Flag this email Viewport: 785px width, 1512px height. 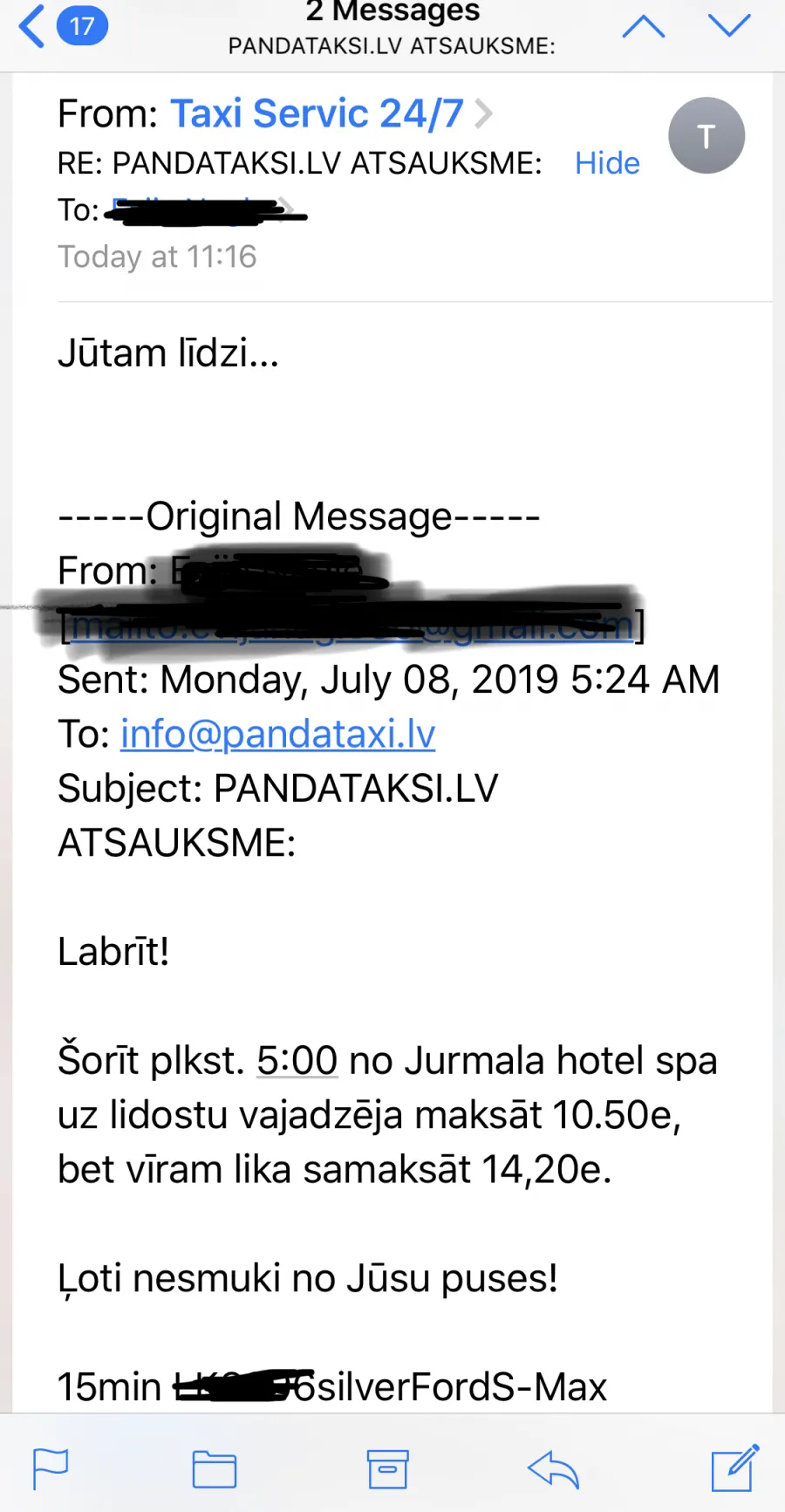point(51,1468)
